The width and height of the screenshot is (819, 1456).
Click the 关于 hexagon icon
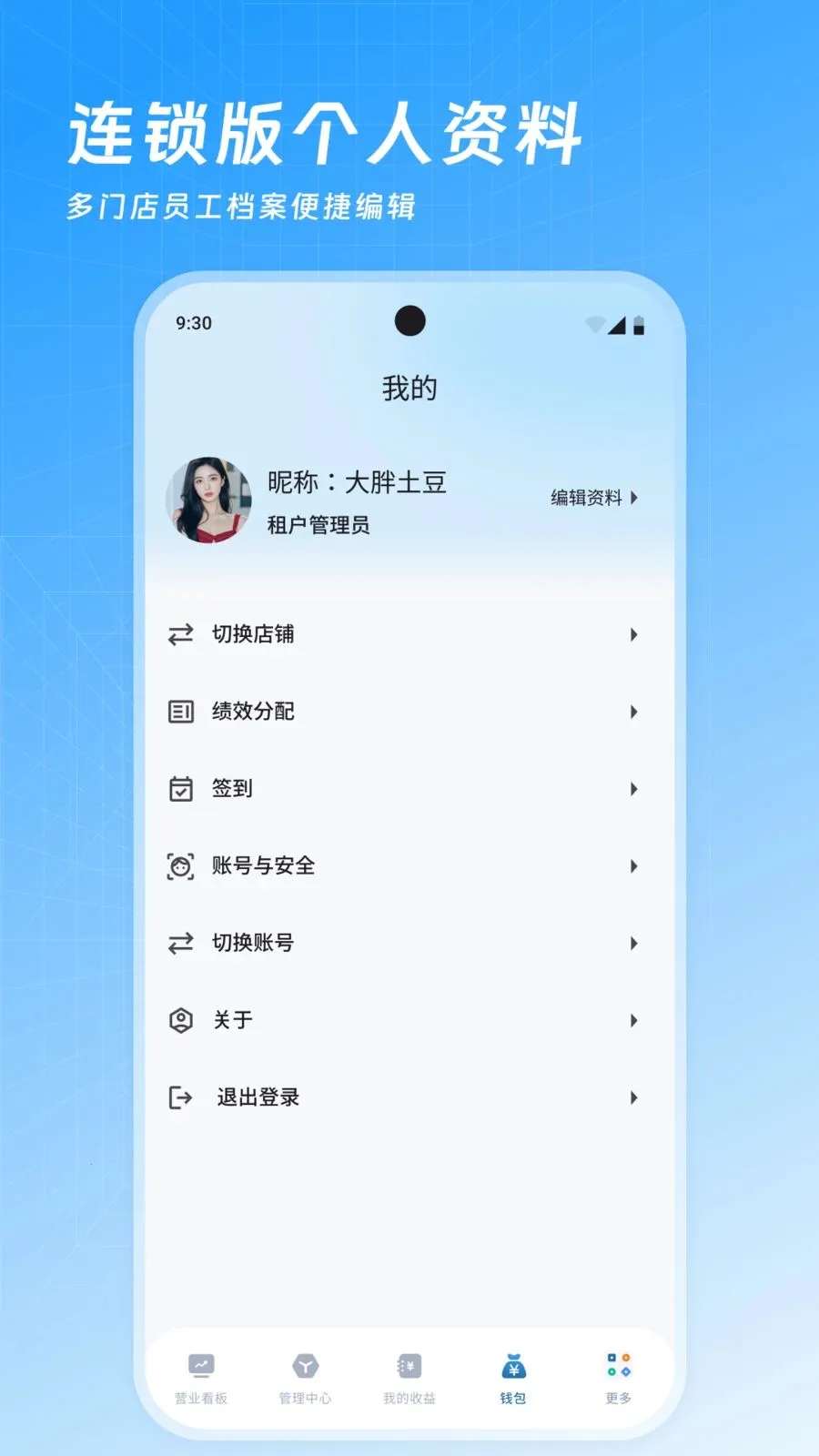click(x=182, y=1020)
